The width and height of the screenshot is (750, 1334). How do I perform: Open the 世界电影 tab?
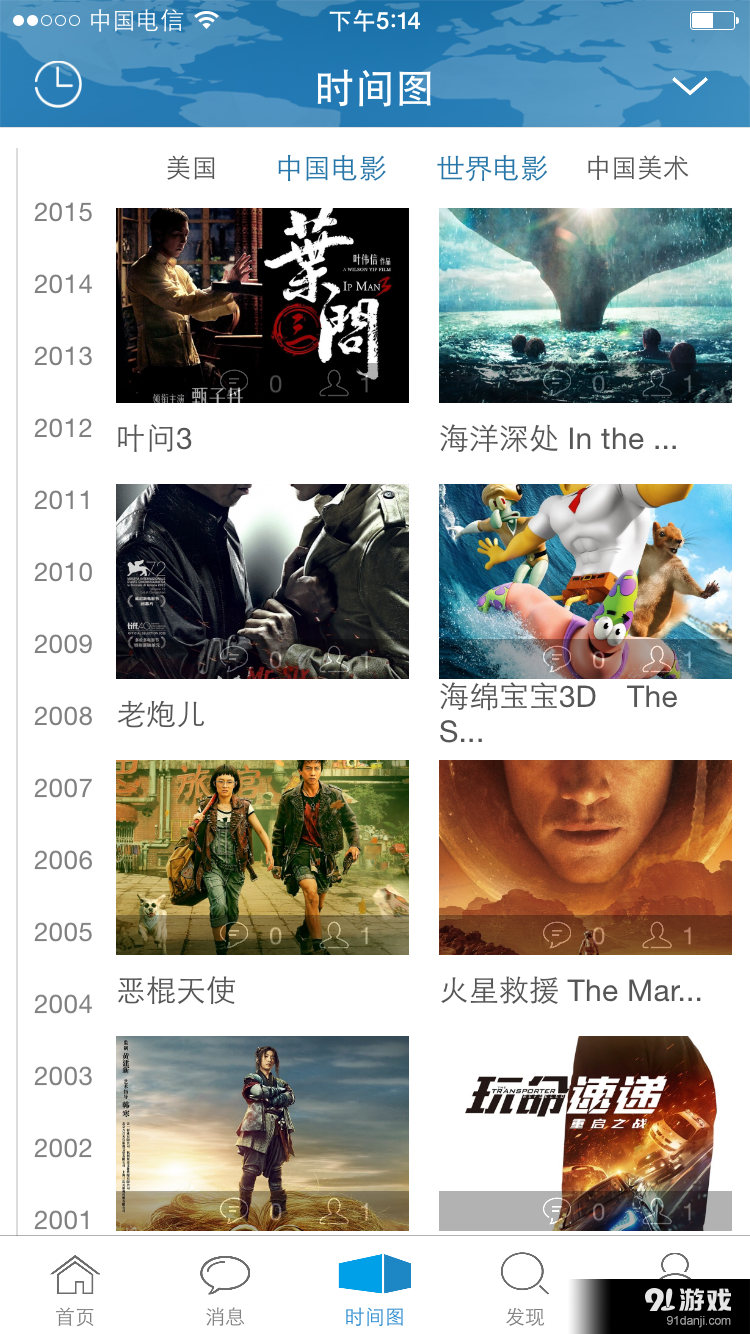pos(491,168)
